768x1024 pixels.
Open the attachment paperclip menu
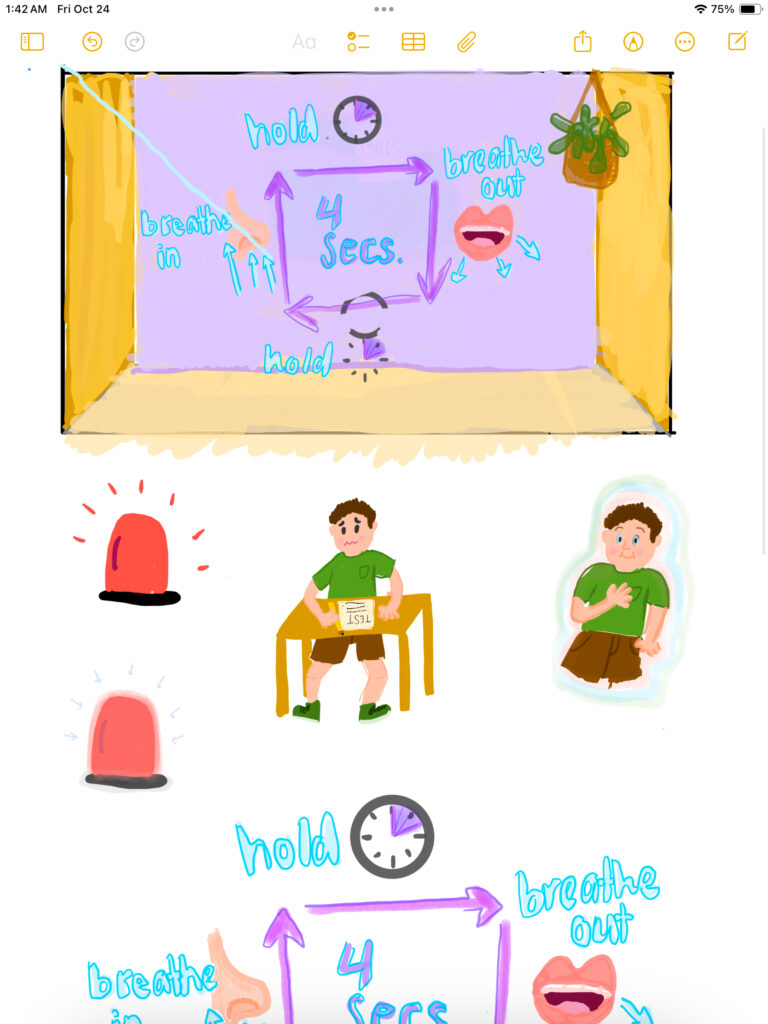coord(466,42)
